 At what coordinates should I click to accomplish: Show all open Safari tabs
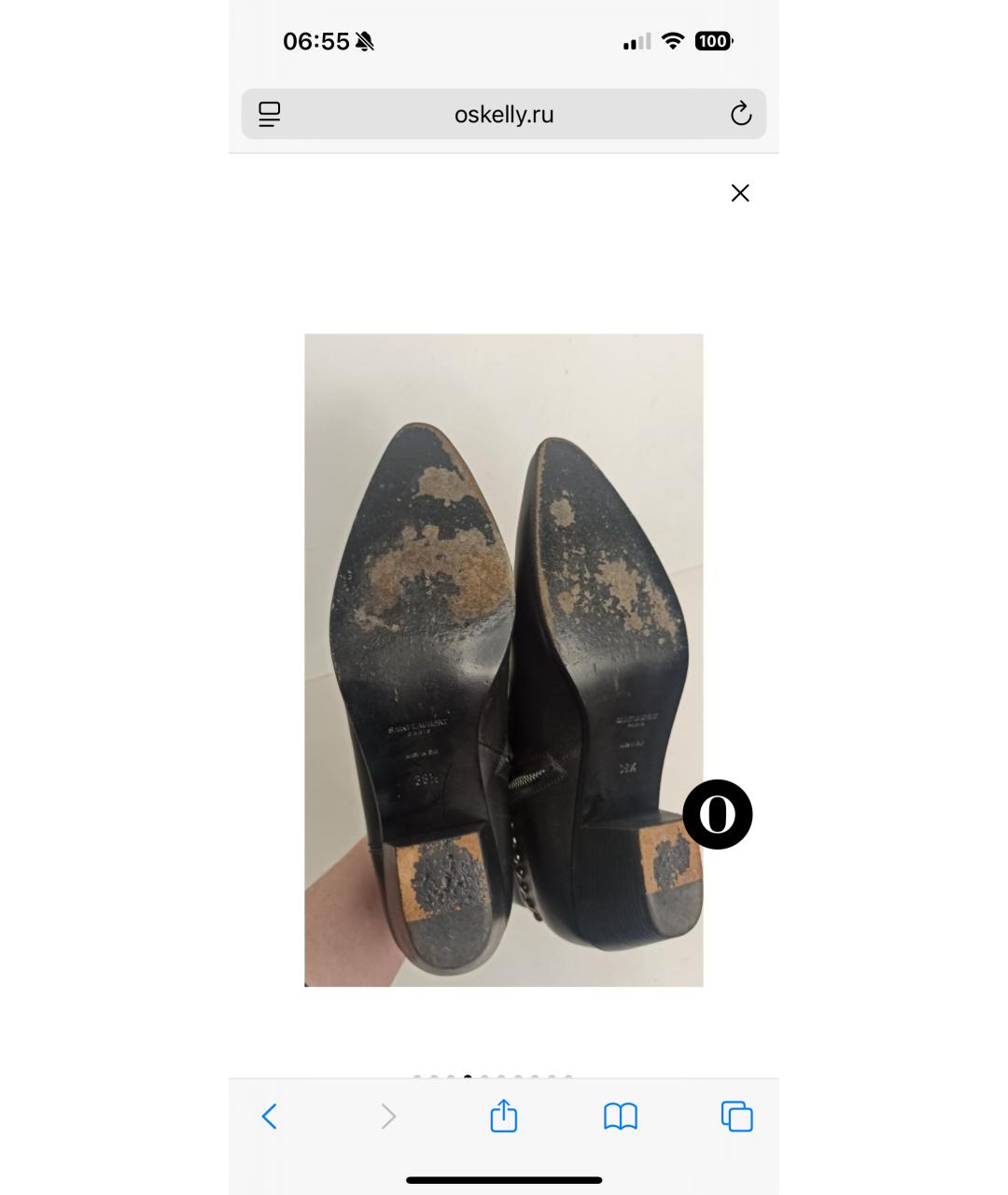736,1116
